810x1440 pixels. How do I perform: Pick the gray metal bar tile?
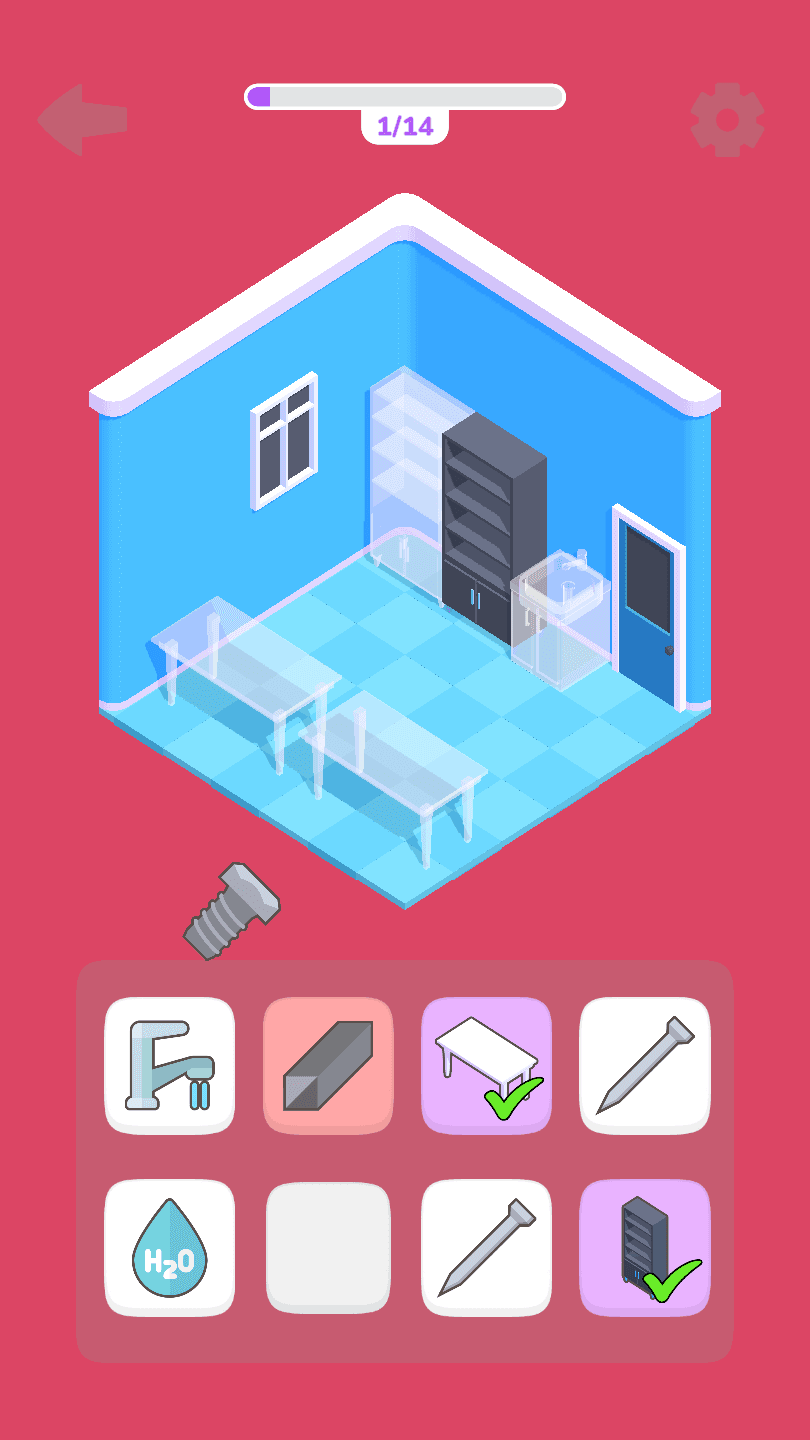click(x=328, y=1065)
